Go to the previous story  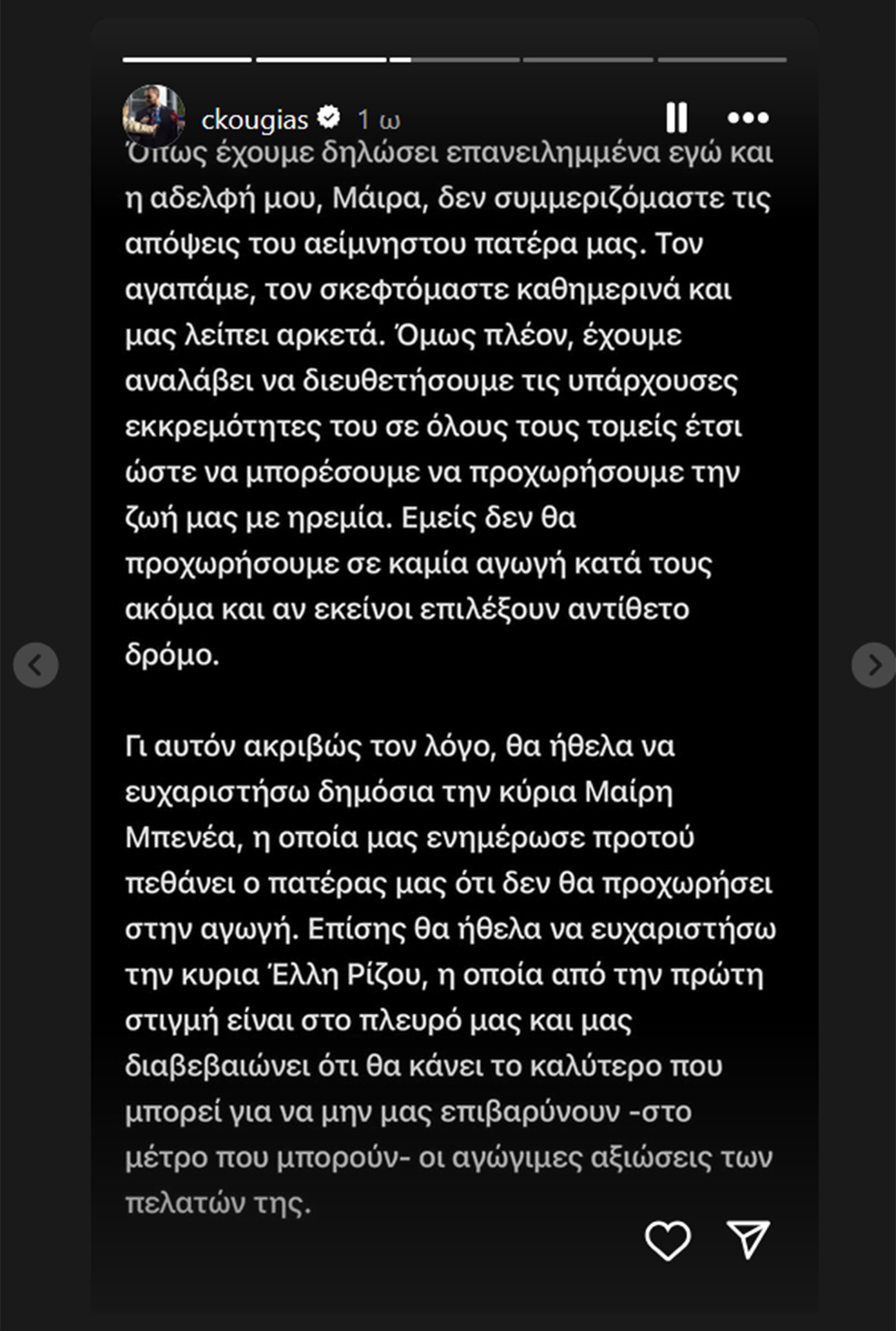pyautogui.click(x=36, y=665)
